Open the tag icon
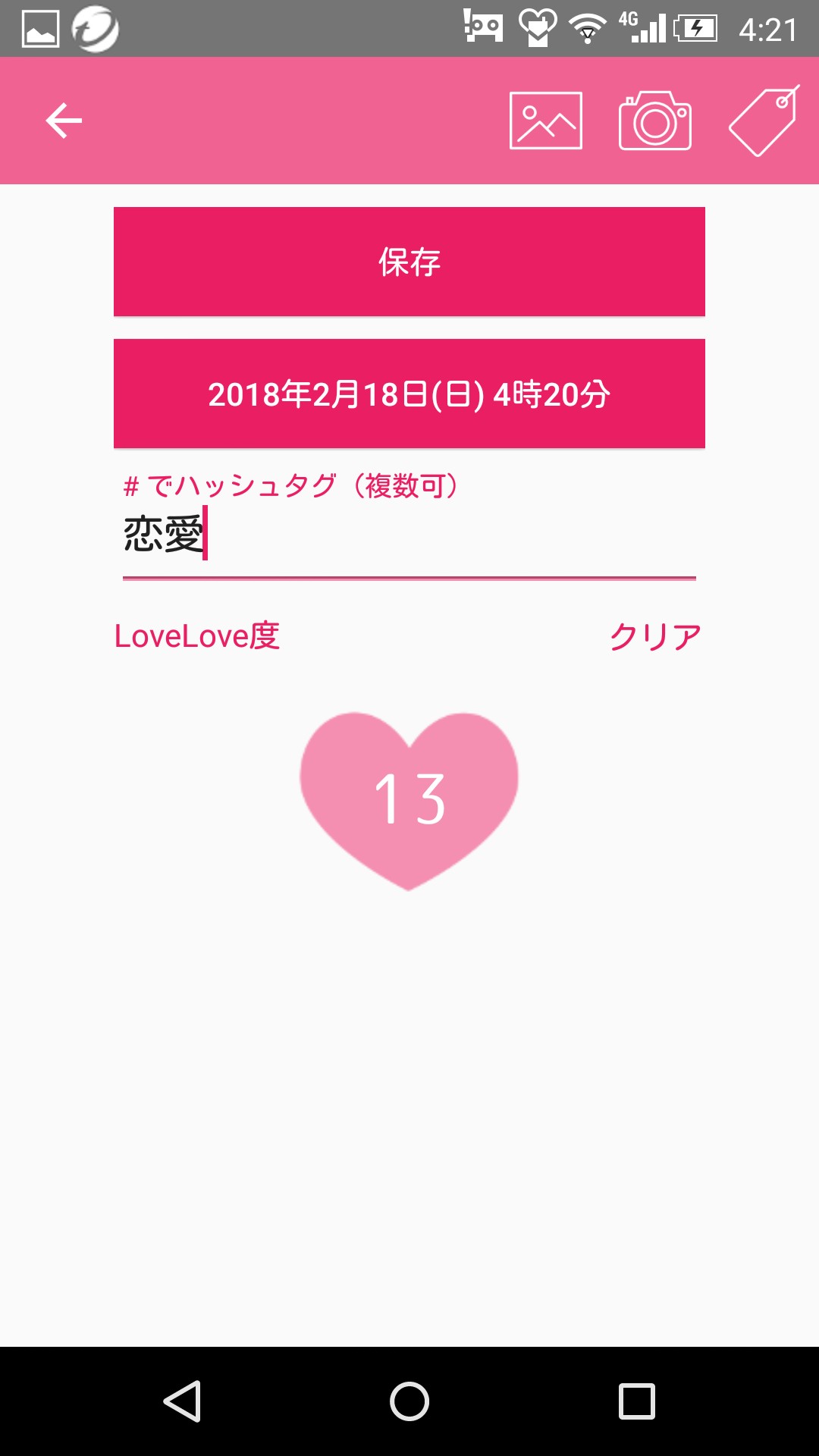The image size is (819, 1456). tap(764, 121)
